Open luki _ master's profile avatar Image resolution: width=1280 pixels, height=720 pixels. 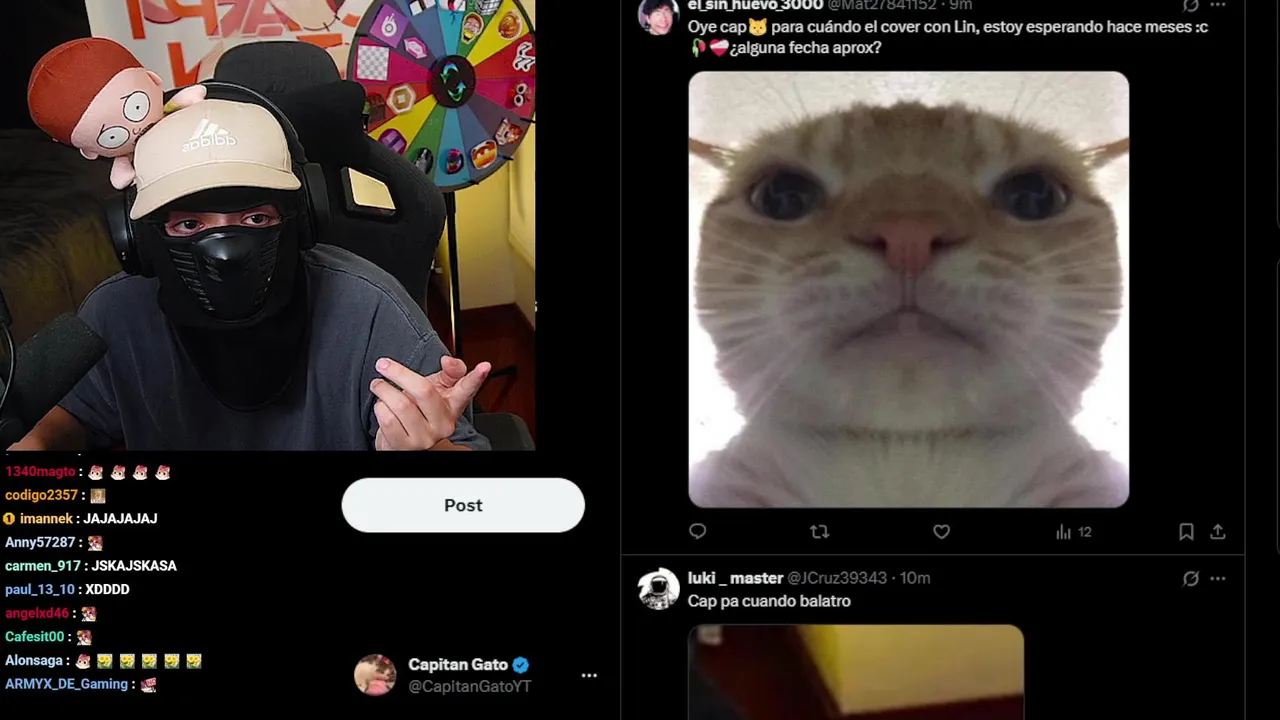click(659, 589)
